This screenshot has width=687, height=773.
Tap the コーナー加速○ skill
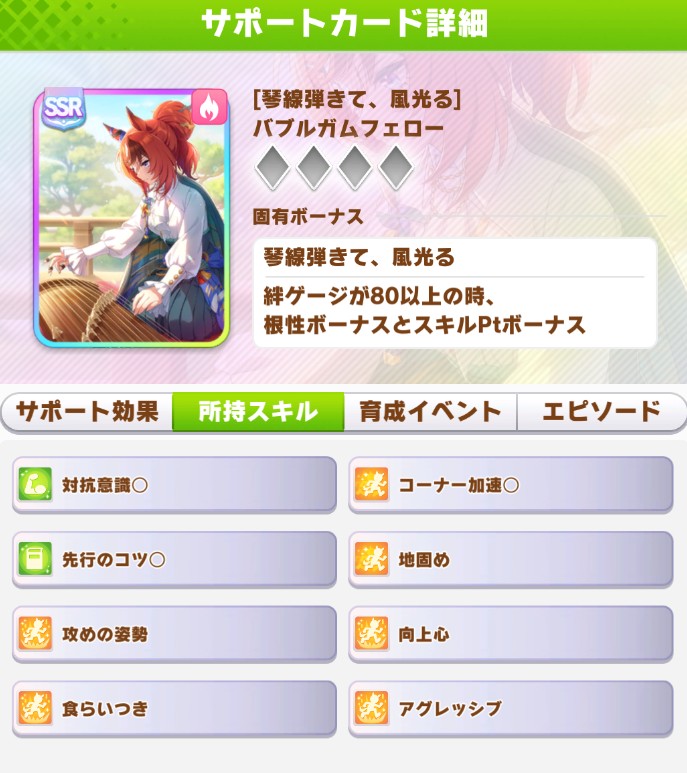(510, 485)
